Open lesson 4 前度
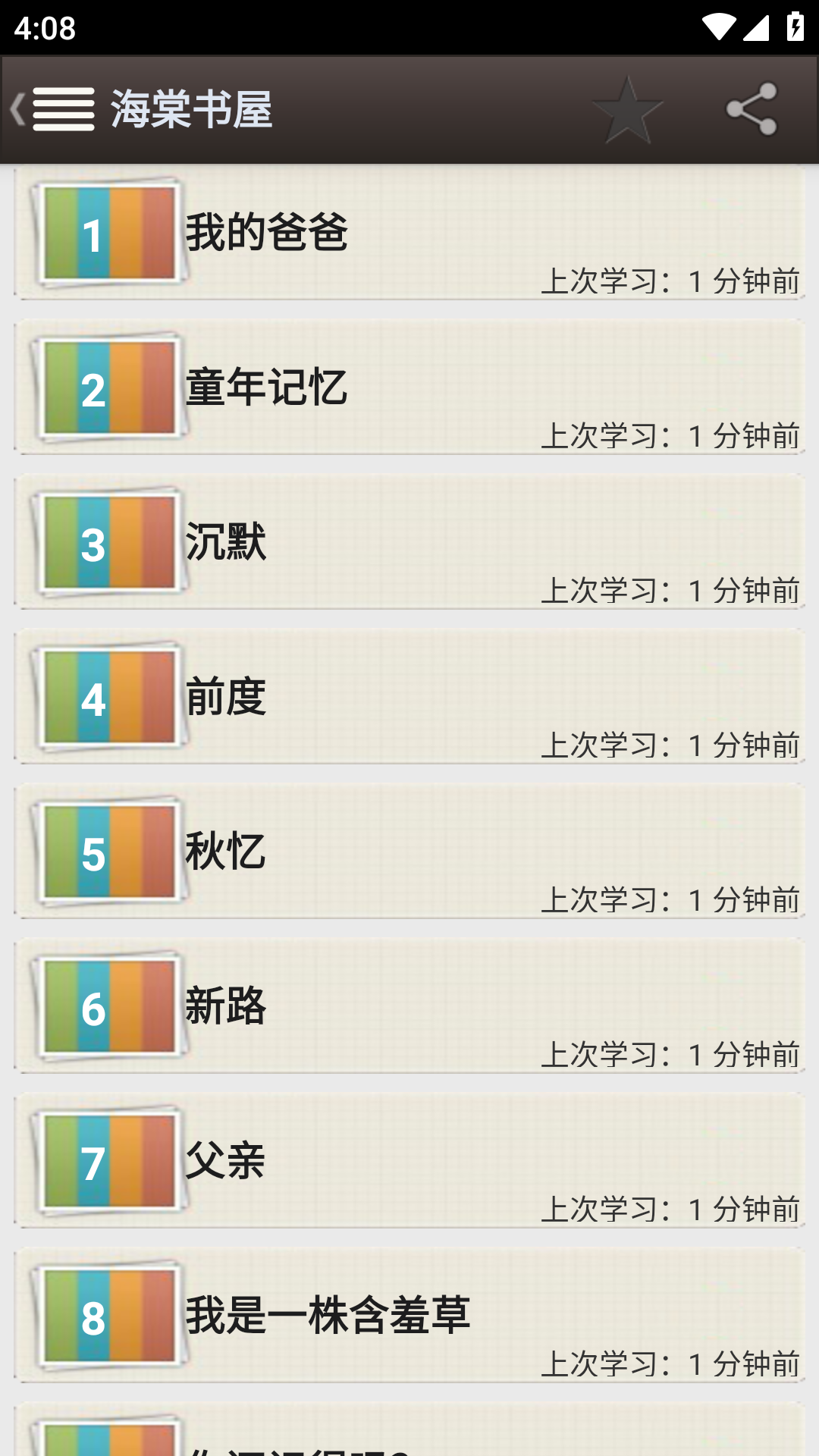 point(409,697)
